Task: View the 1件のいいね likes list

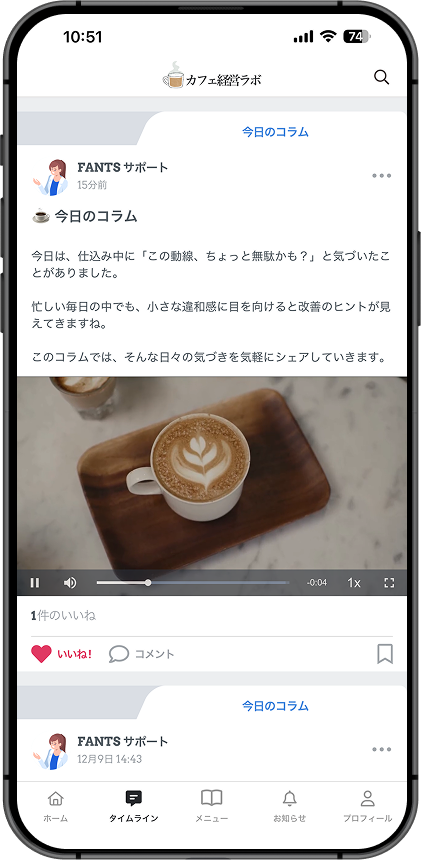Action: [x=63, y=616]
